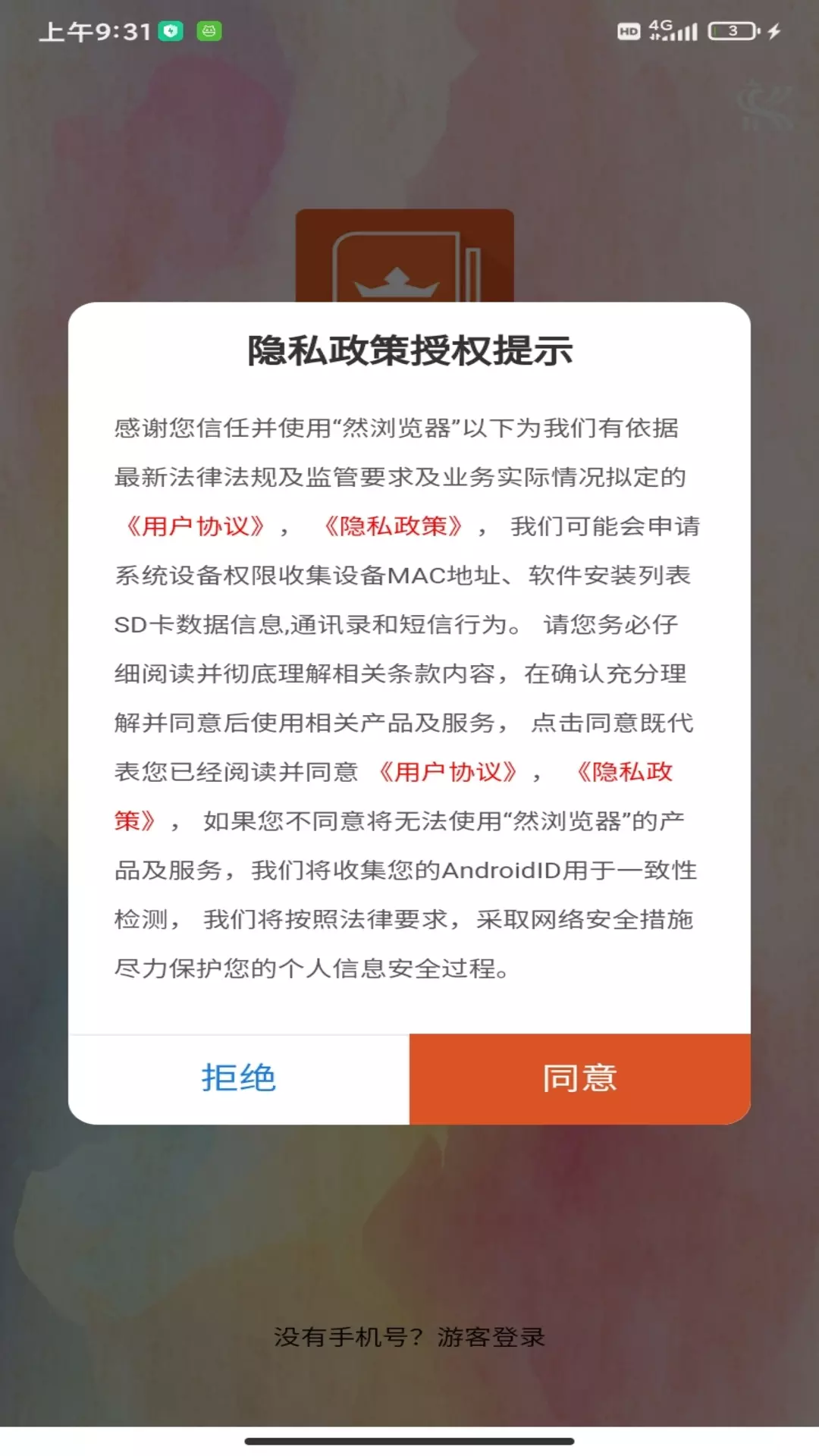Tap 拒绝 to decline the privacy policy
The height and width of the screenshot is (1456, 819).
[x=239, y=1078]
